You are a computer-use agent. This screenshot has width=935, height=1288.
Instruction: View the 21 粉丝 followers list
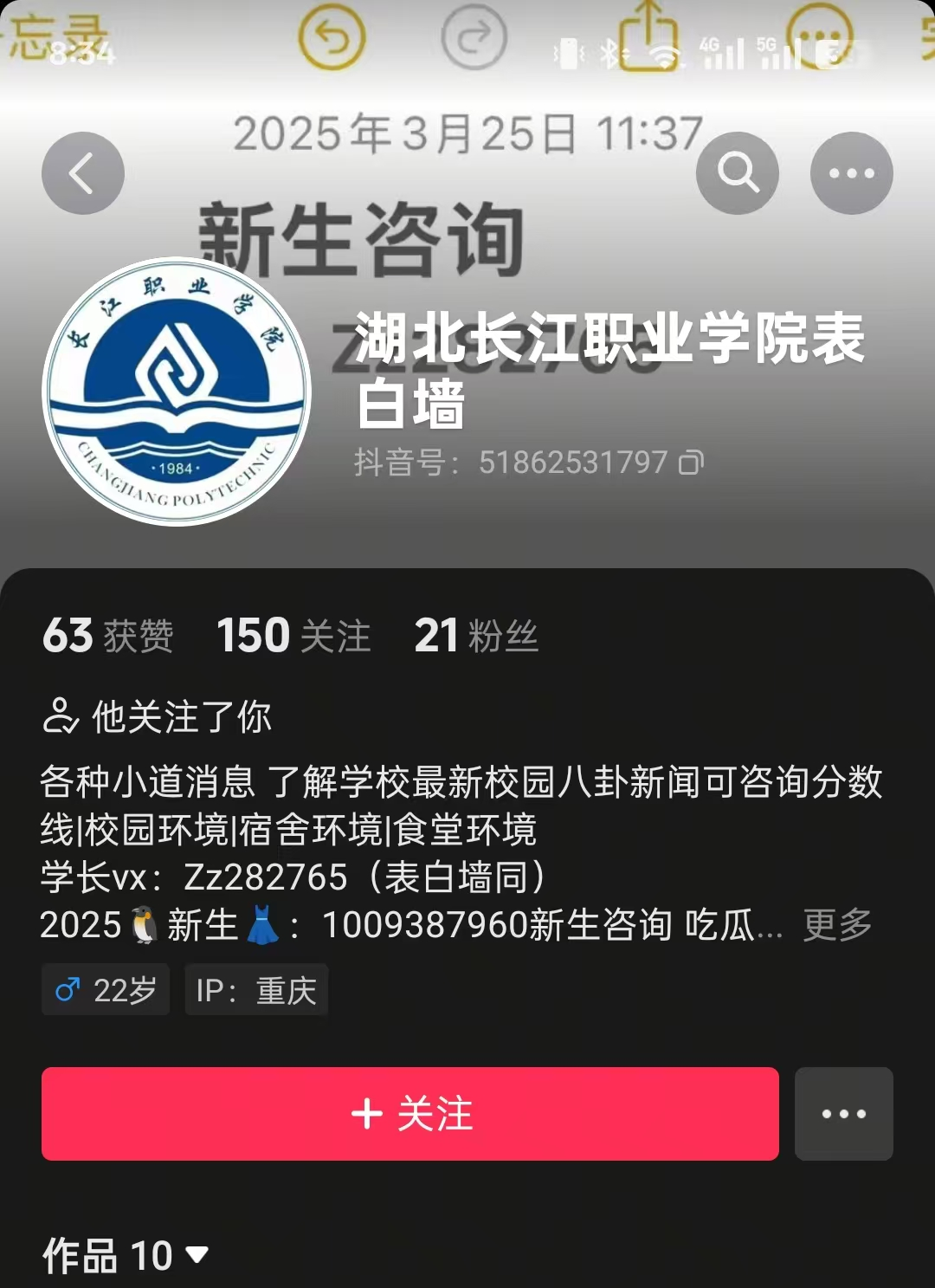click(476, 636)
